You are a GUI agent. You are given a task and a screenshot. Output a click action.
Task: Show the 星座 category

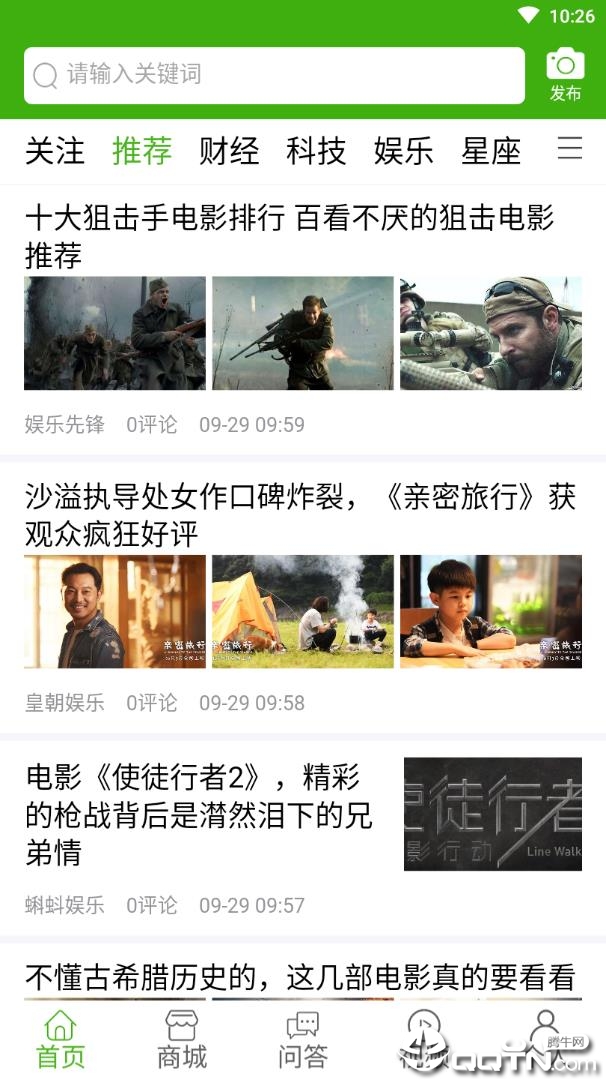coord(491,151)
